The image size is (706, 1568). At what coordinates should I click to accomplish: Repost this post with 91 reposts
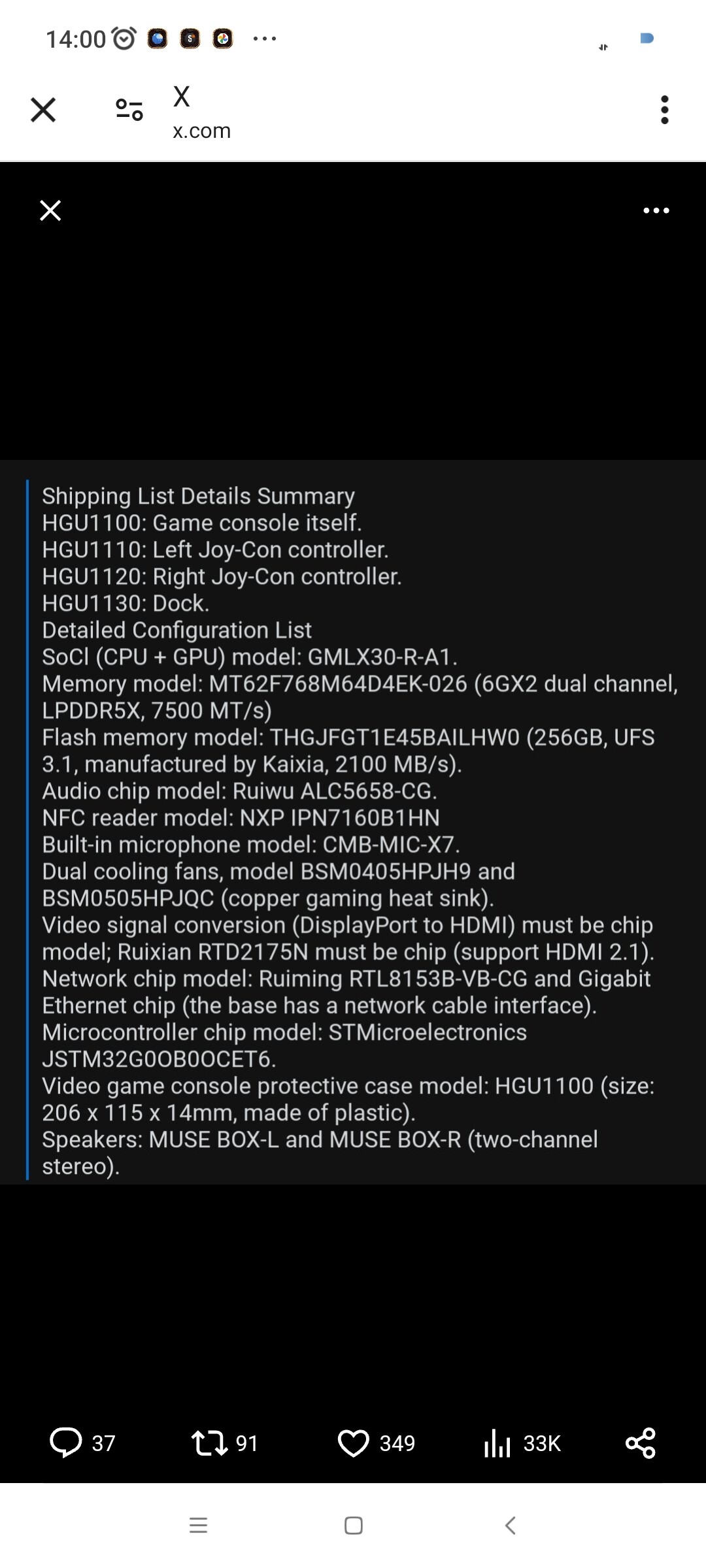point(224,1443)
